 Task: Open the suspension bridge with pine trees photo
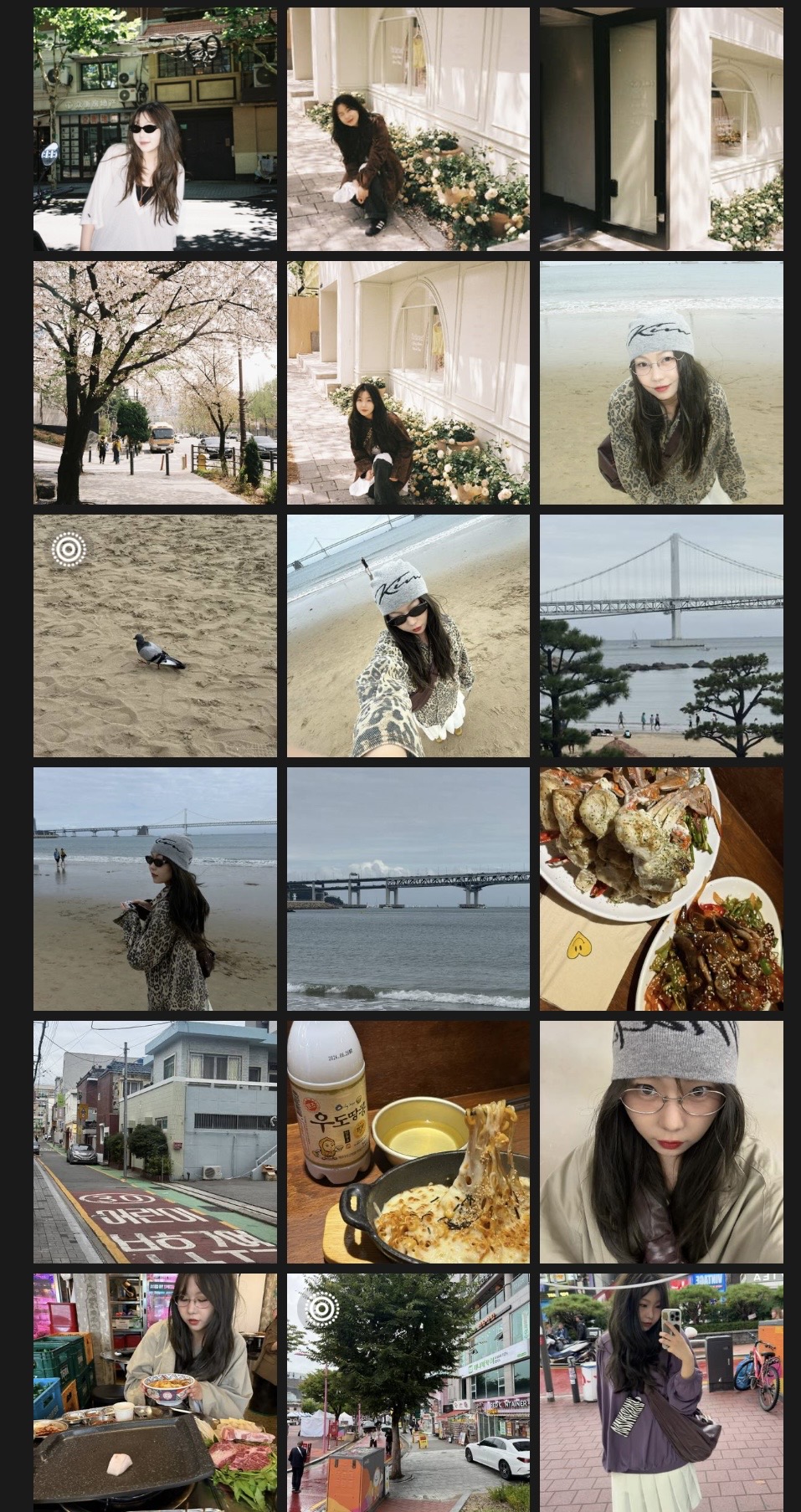coord(661,636)
